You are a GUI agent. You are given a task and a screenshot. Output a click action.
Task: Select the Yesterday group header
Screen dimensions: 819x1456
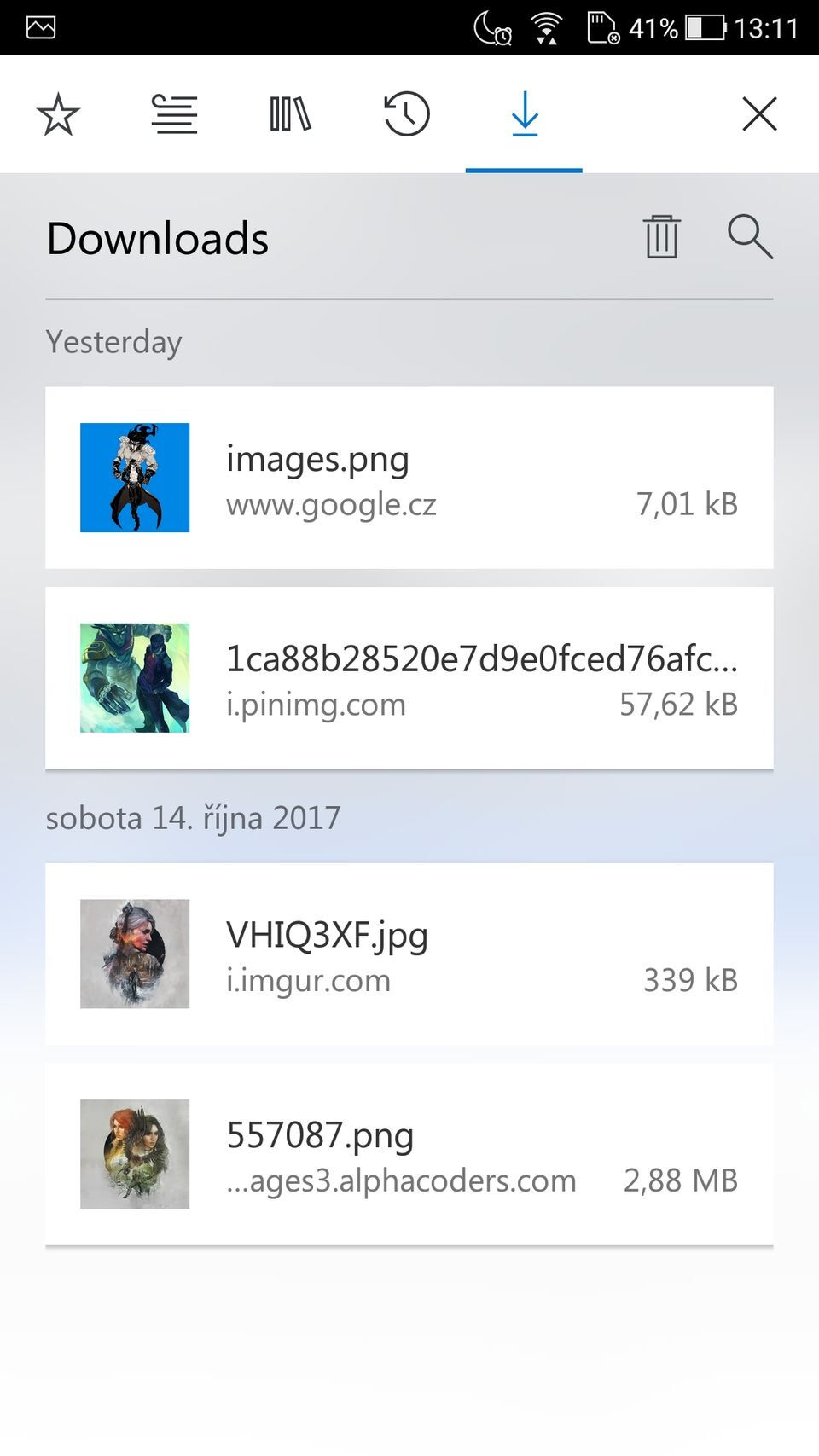tap(113, 342)
